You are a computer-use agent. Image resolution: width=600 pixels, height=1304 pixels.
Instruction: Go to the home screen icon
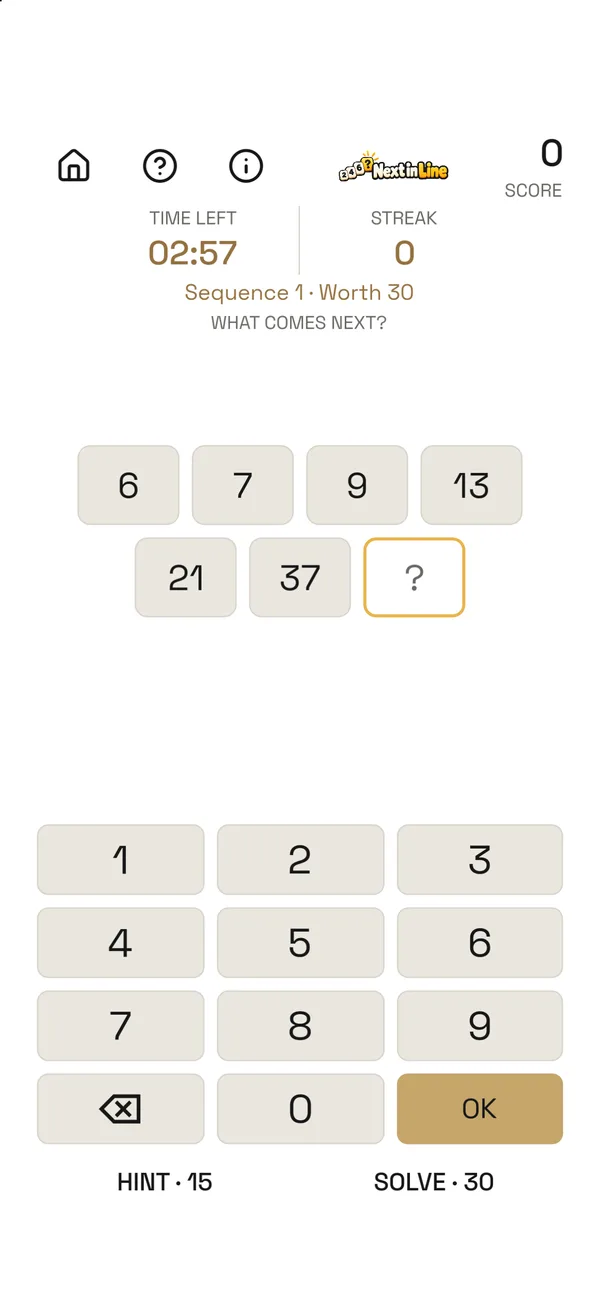pyautogui.click(x=74, y=165)
